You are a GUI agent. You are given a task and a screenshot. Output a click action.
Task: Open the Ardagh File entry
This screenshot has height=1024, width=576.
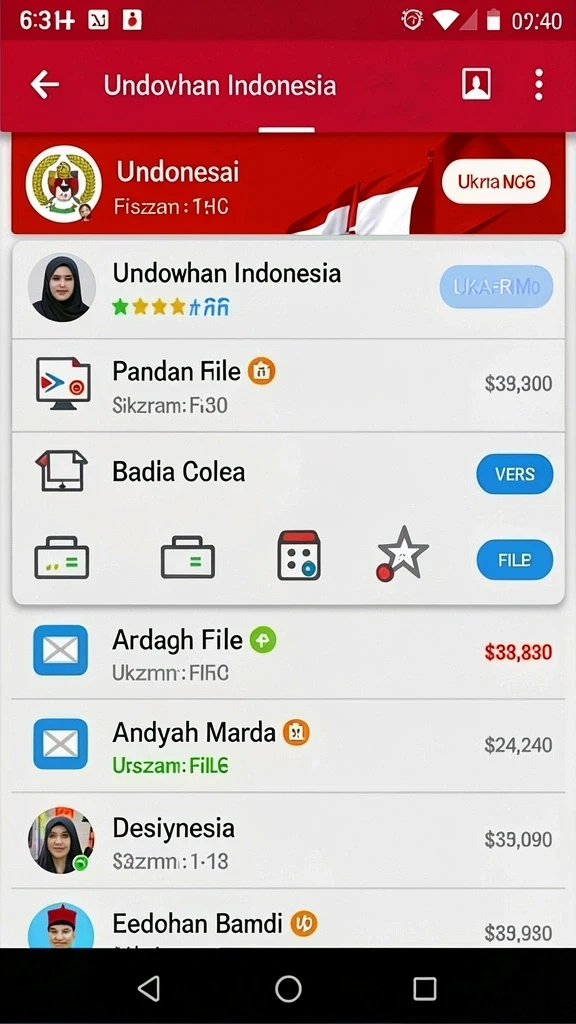tap(288, 652)
